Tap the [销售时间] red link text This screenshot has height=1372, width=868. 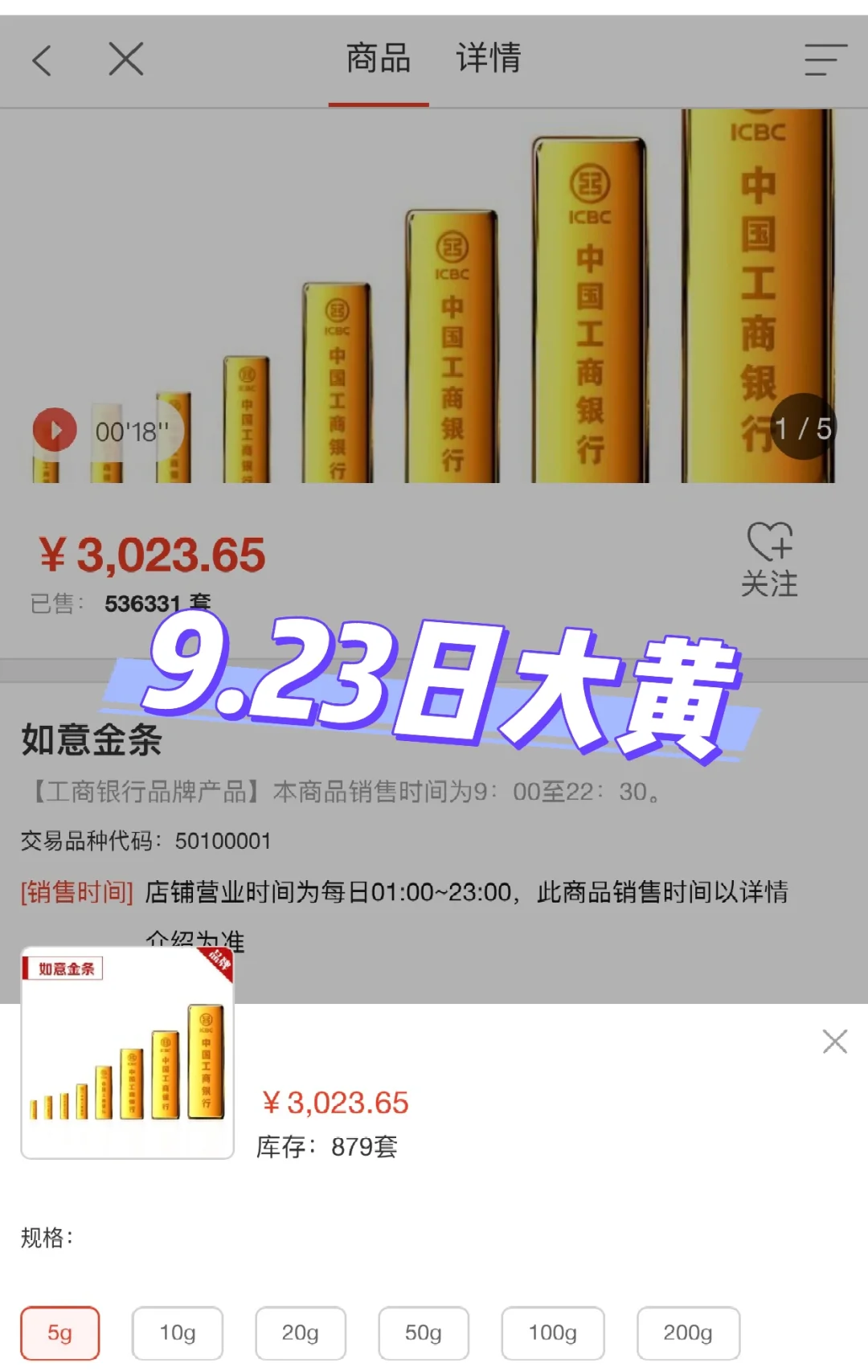coord(76,892)
